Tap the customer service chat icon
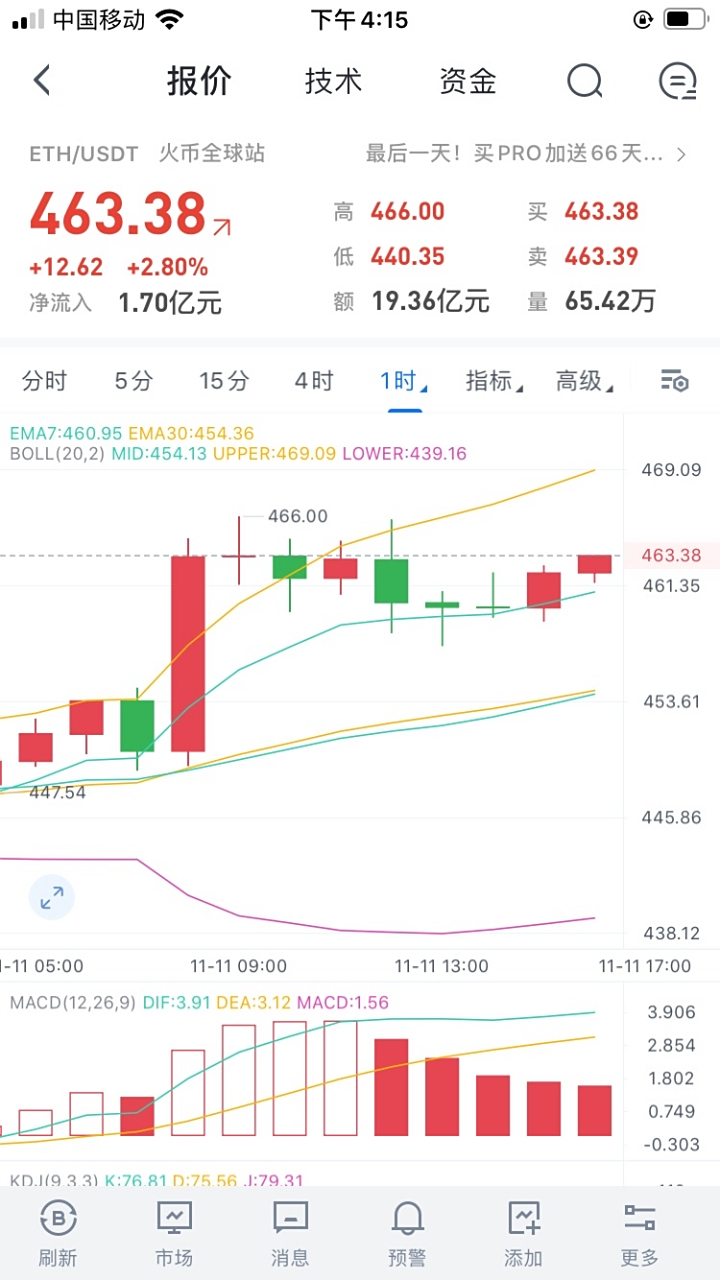Viewport: 720px width, 1280px height. click(677, 82)
